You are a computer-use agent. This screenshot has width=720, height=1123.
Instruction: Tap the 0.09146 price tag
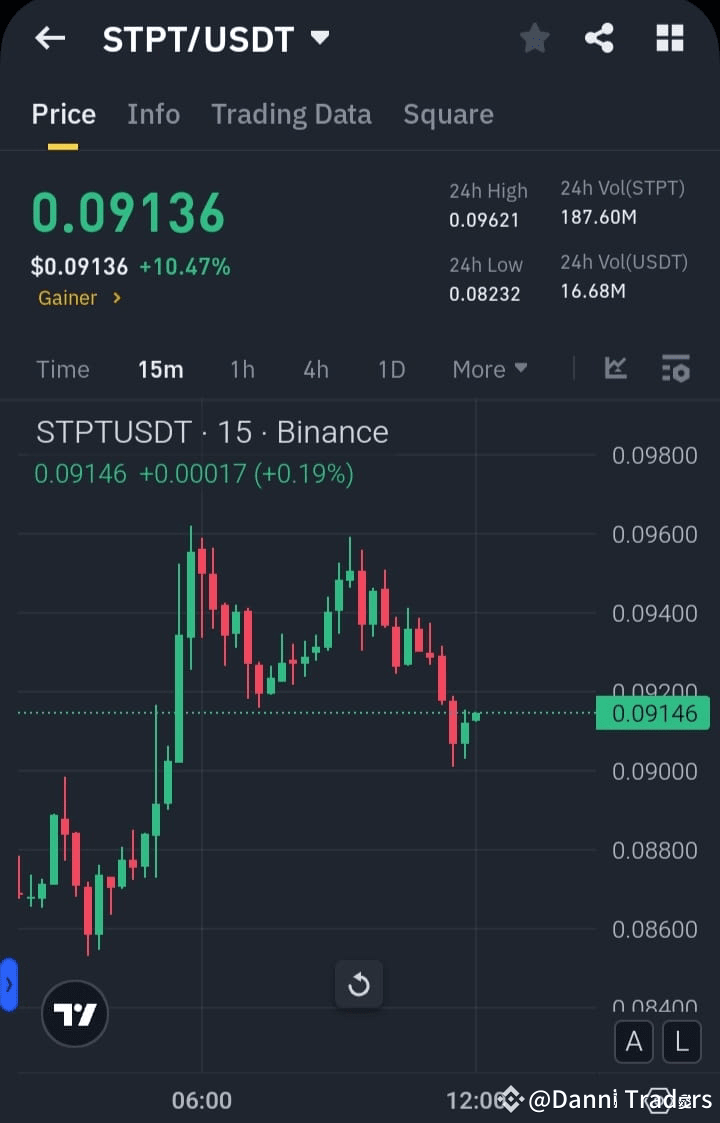pyautogui.click(x=652, y=713)
